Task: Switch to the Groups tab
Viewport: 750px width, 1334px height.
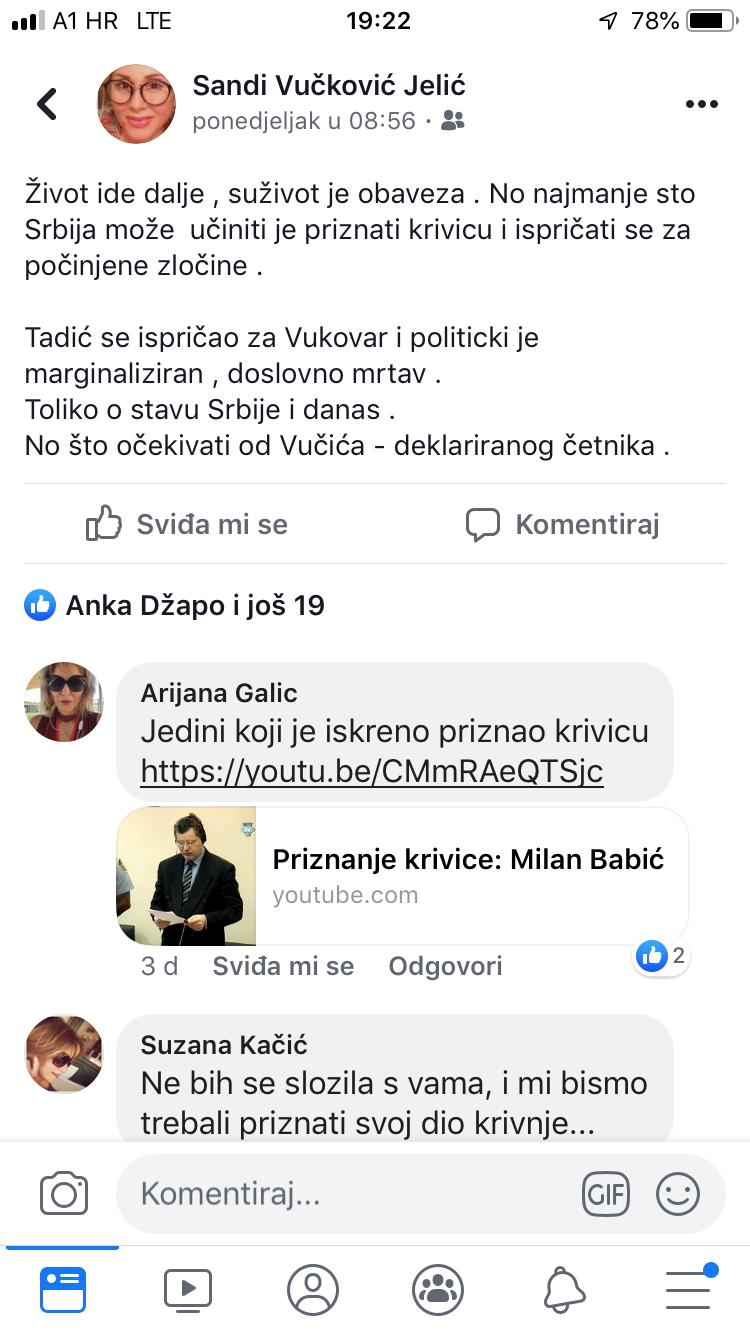Action: (x=438, y=1290)
